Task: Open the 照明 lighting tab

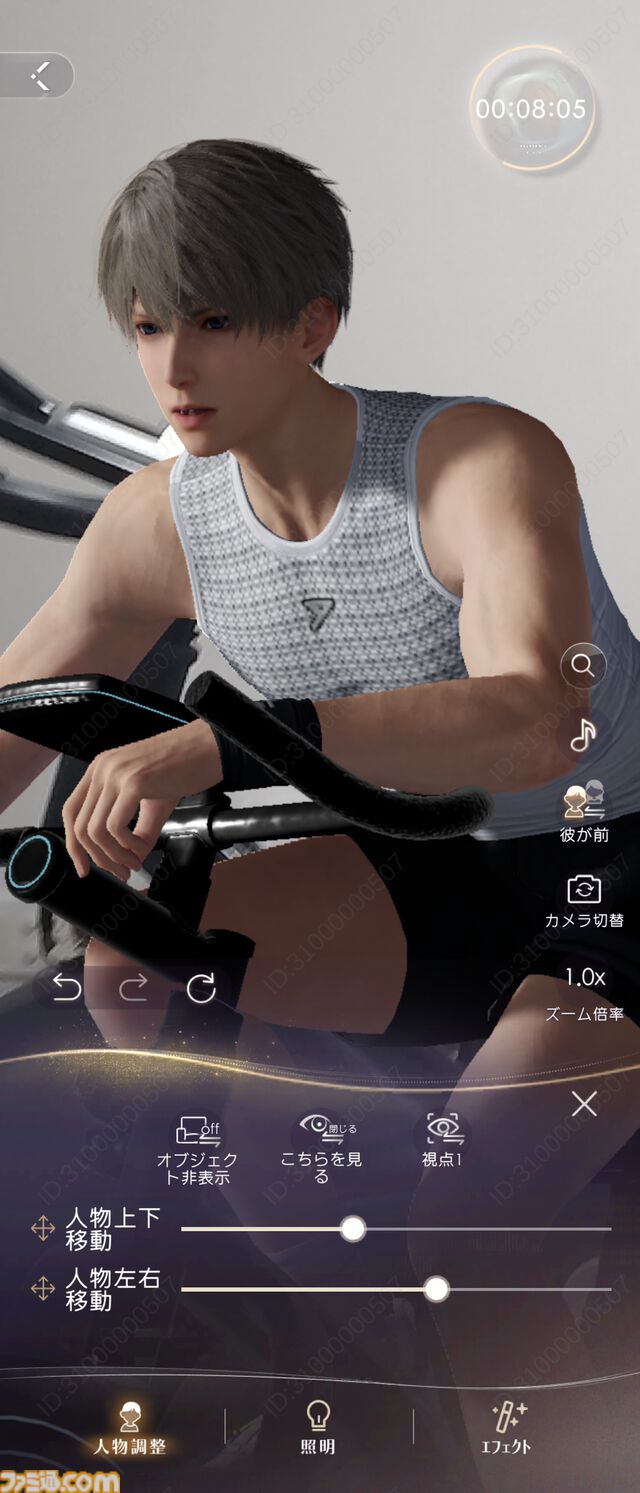Action: [x=318, y=1428]
